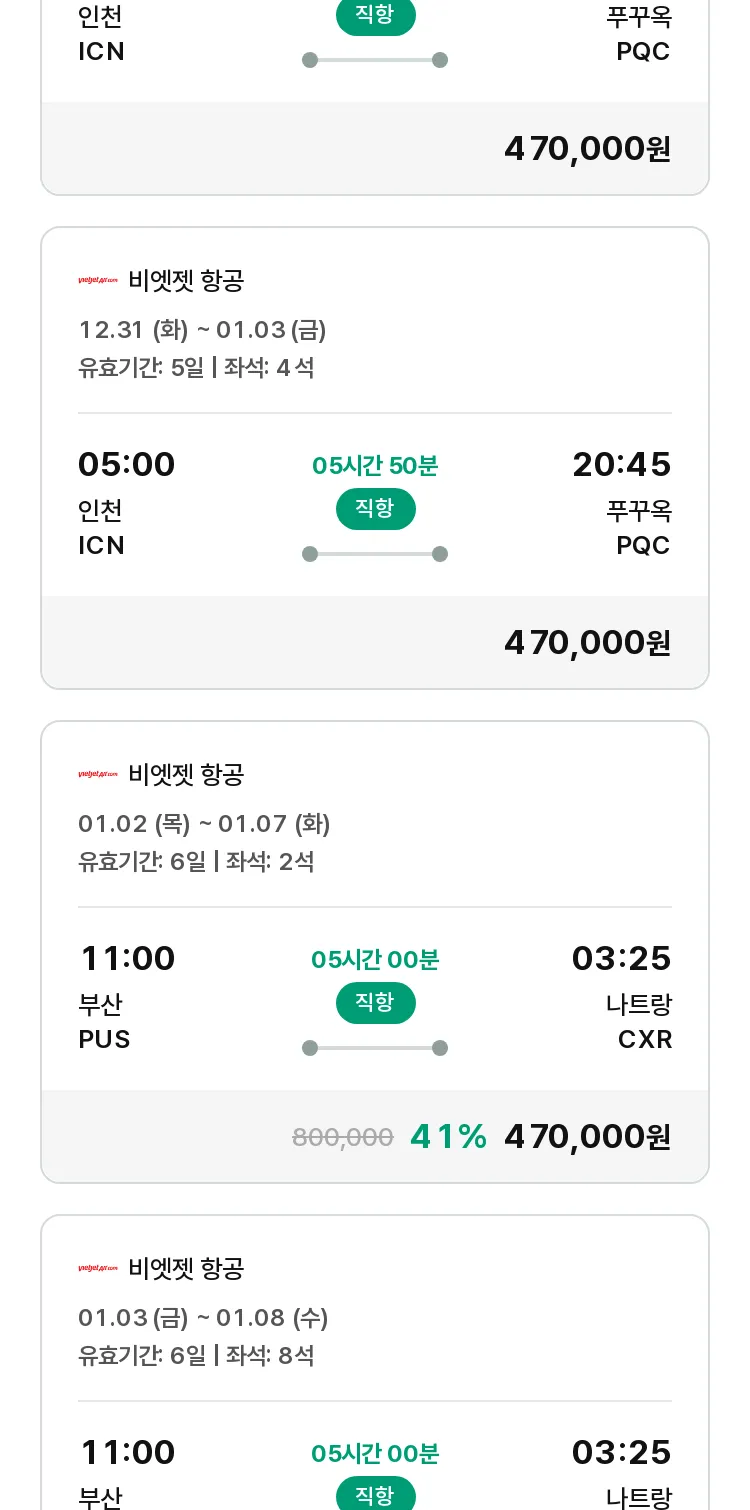Tap the Incheon–Phu Quoc flight card at the top
The height and width of the screenshot is (1510, 750).
pyautogui.click(x=375, y=97)
